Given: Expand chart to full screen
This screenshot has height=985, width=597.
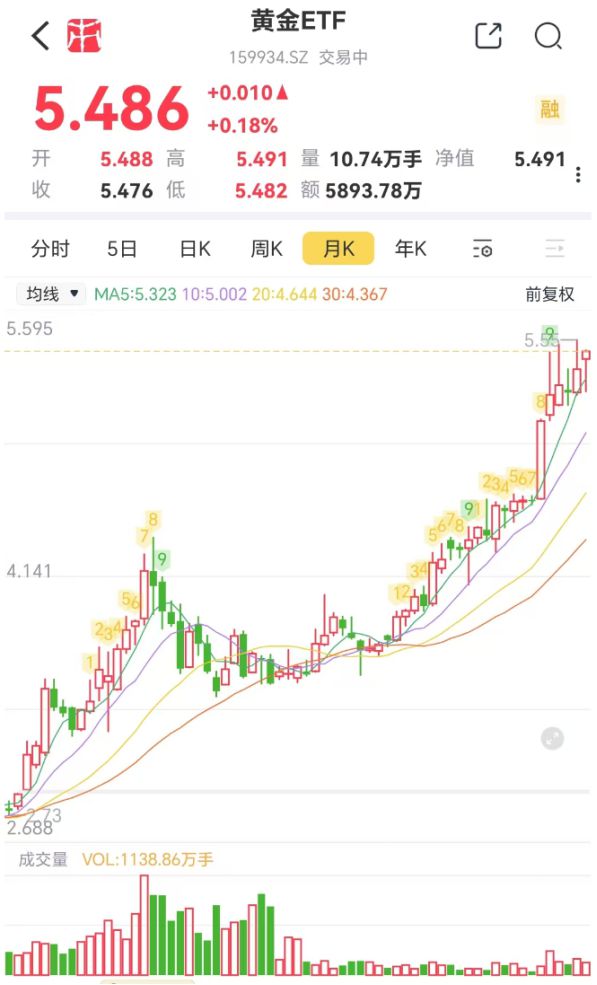Looking at the screenshot, I should pyautogui.click(x=552, y=739).
